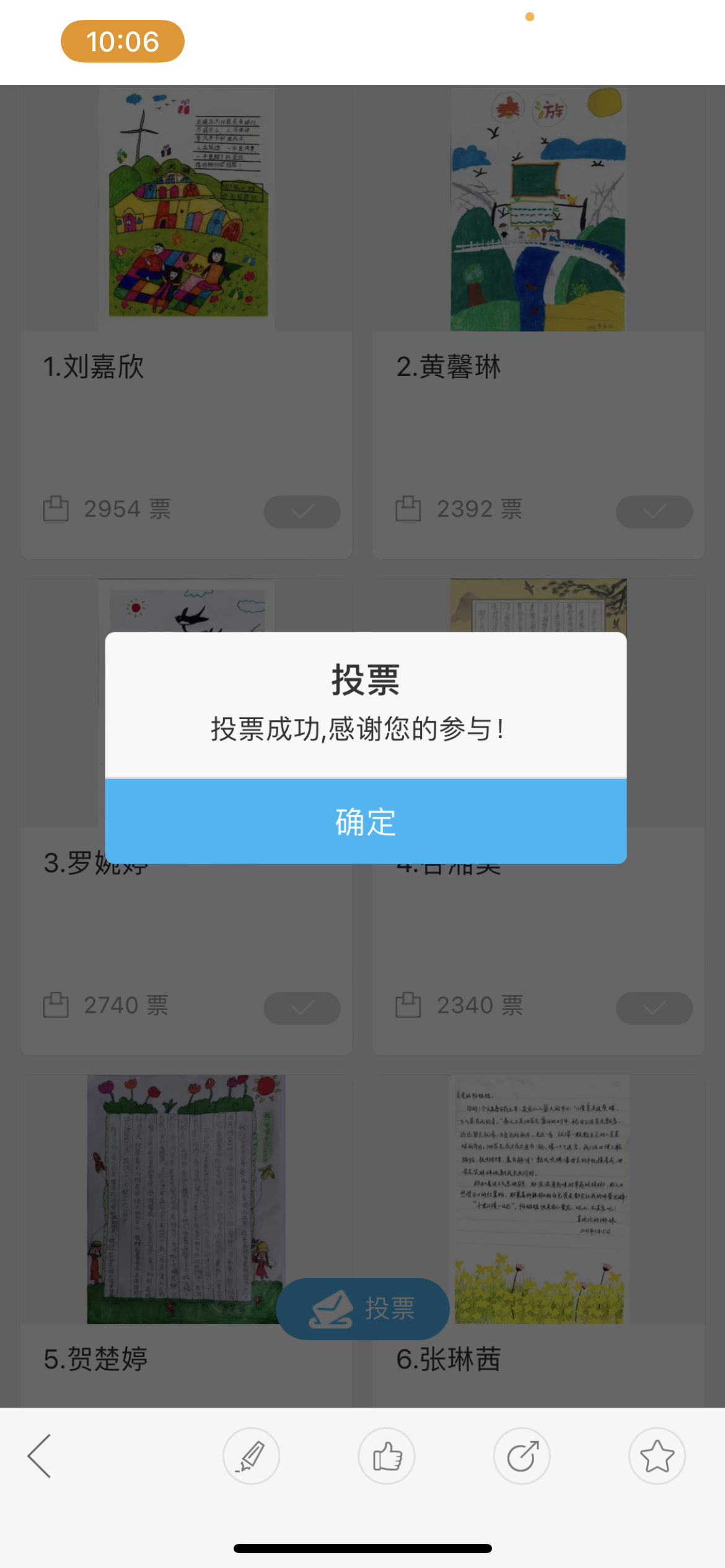Like this page with thumbs-up icon

387,1456
